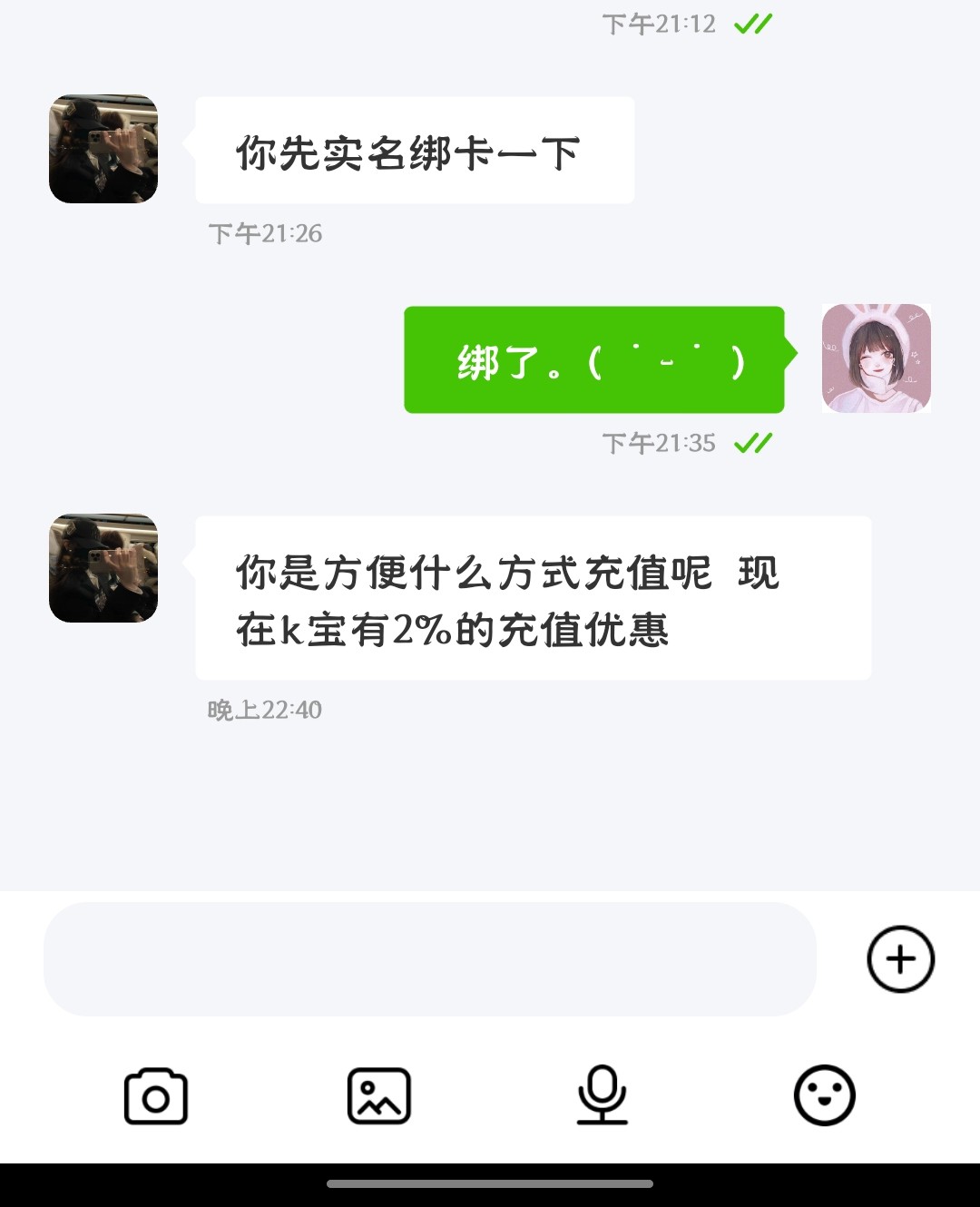Open my bunny-ear avatar profile
The width and height of the screenshot is (980, 1207).
(876, 358)
